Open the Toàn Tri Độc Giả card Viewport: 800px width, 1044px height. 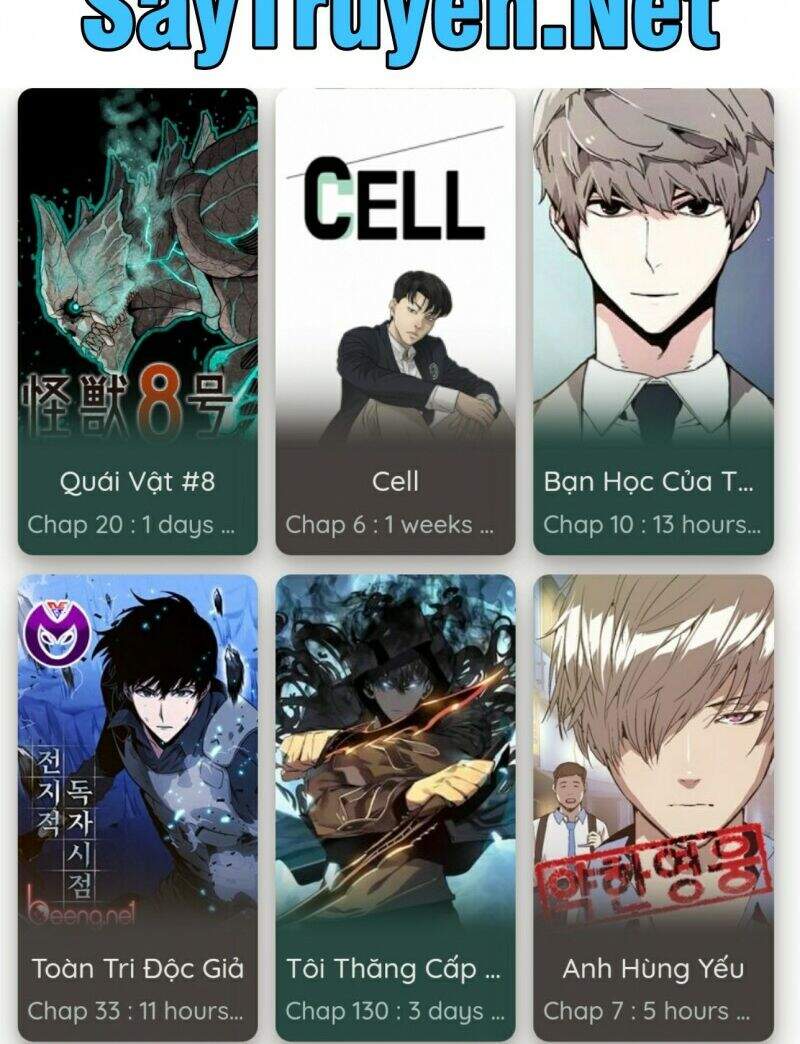[137, 805]
